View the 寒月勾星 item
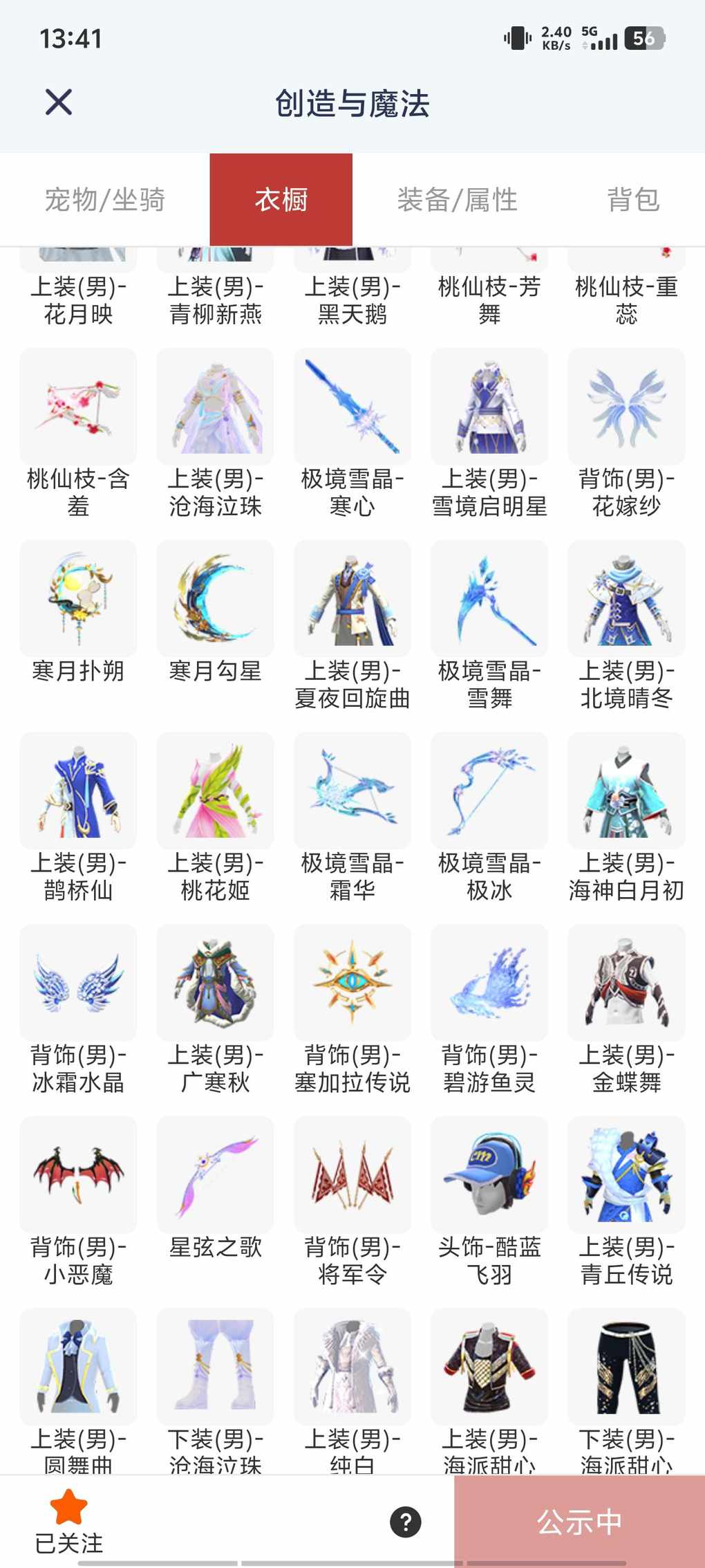 pyautogui.click(x=216, y=599)
